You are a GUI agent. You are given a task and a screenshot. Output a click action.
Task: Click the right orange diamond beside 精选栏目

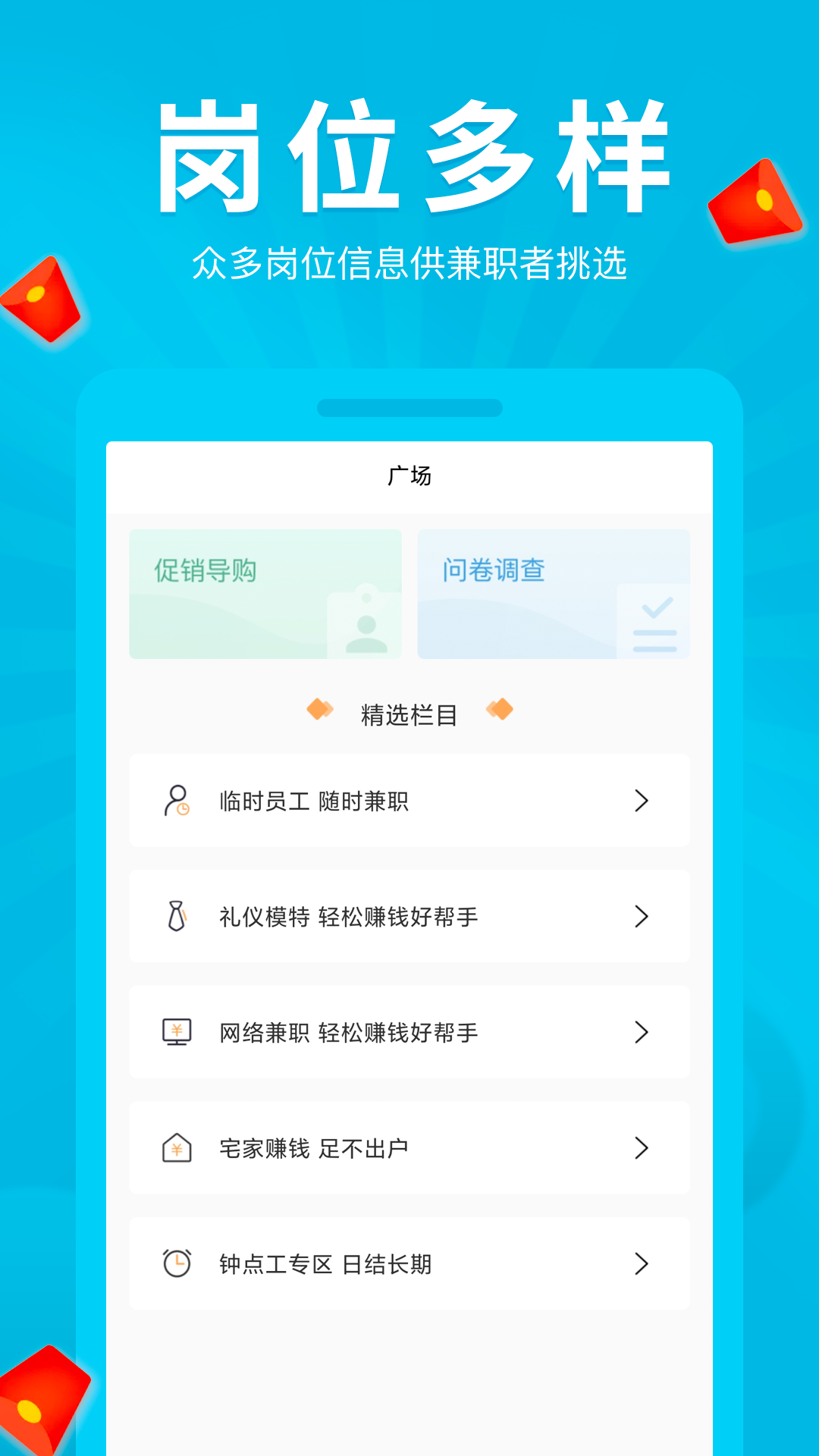click(x=500, y=711)
